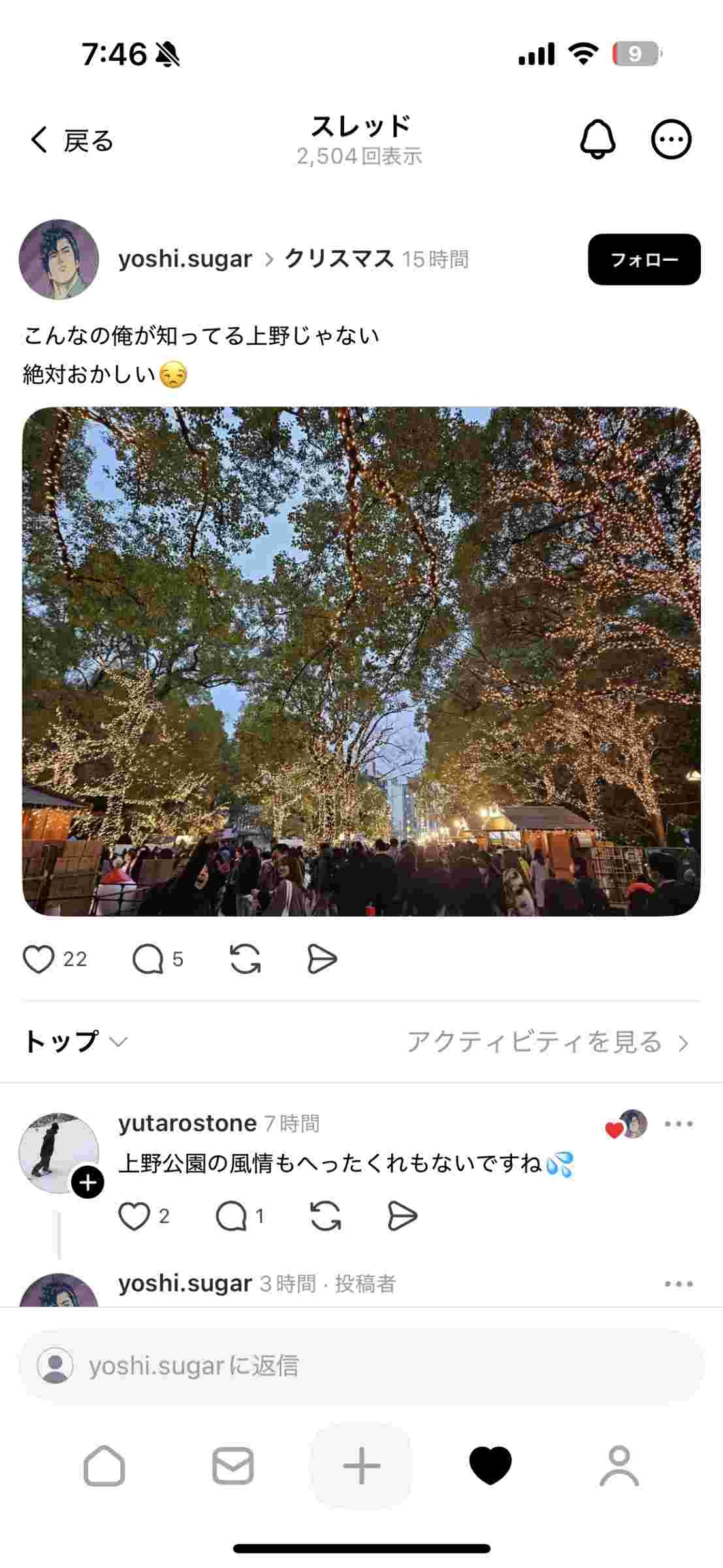Viewport: 723px width, 1568px height.
Task: Like yoshi.sugar's main post
Action: [x=39, y=959]
